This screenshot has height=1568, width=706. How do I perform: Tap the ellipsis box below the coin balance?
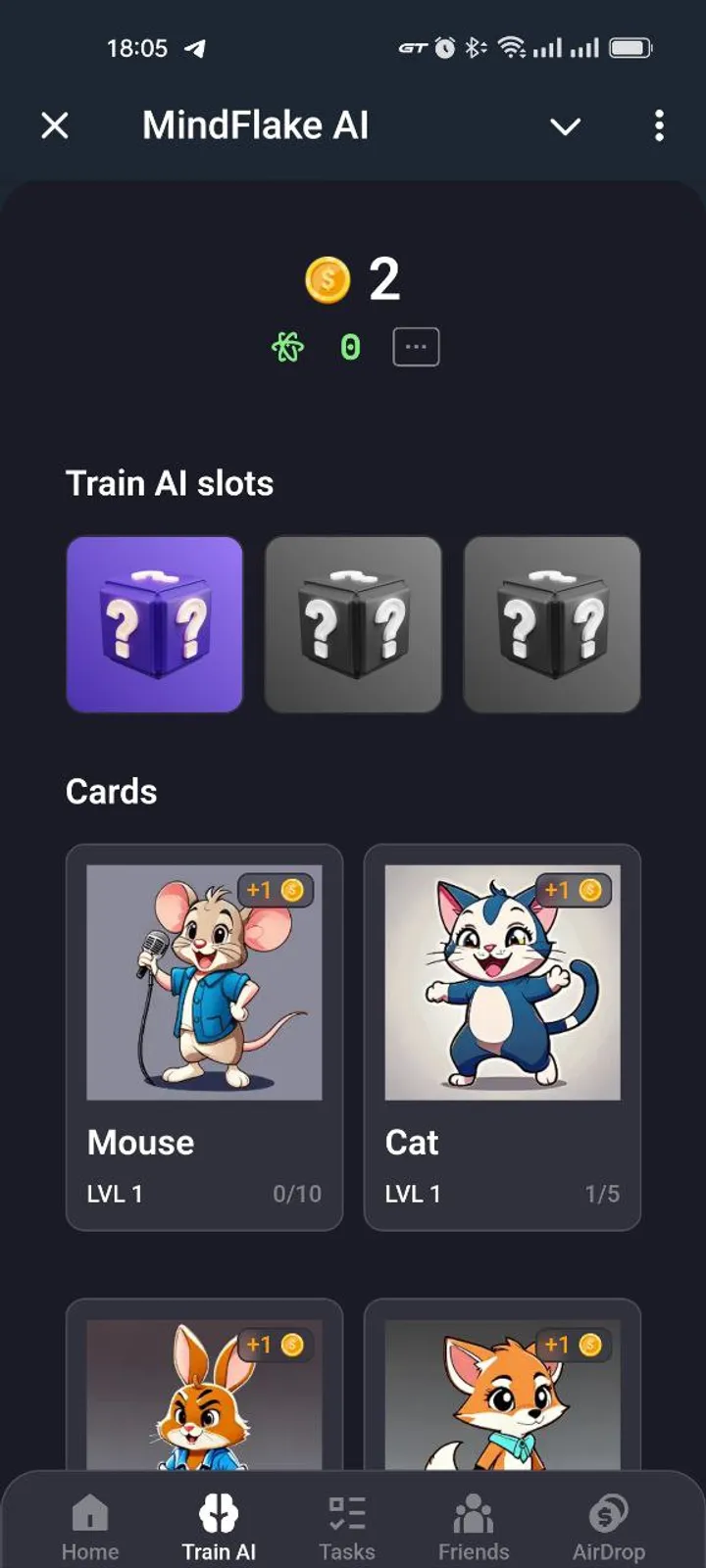point(416,347)
